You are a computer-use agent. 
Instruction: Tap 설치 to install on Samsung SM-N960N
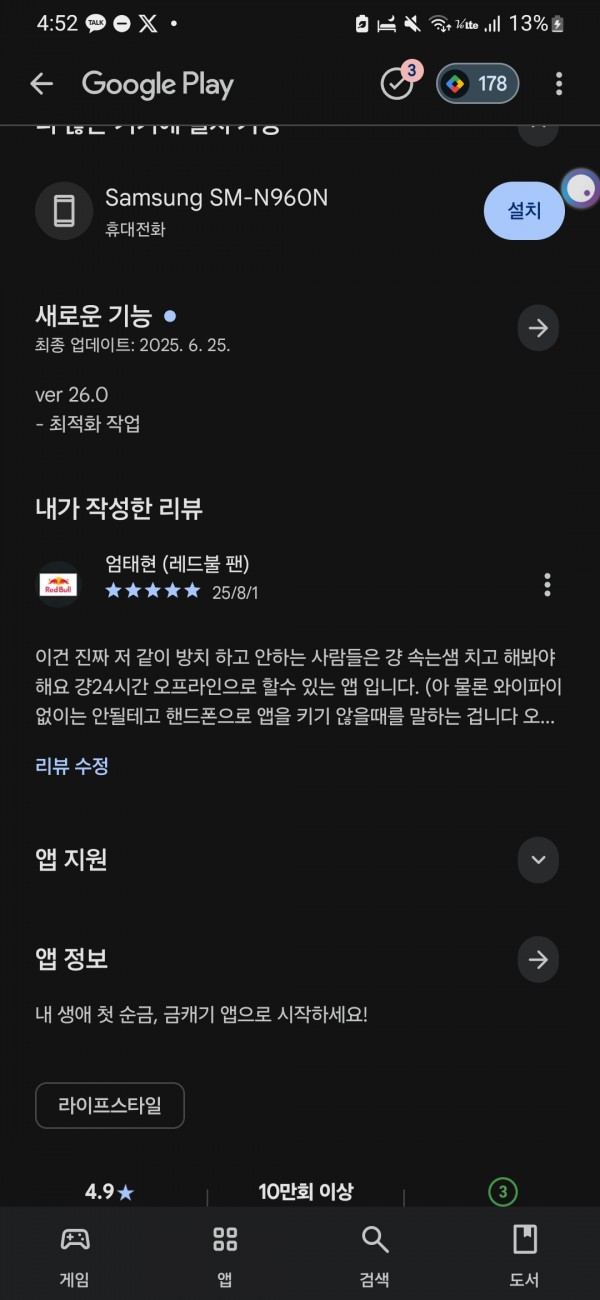tap(524, 211)
